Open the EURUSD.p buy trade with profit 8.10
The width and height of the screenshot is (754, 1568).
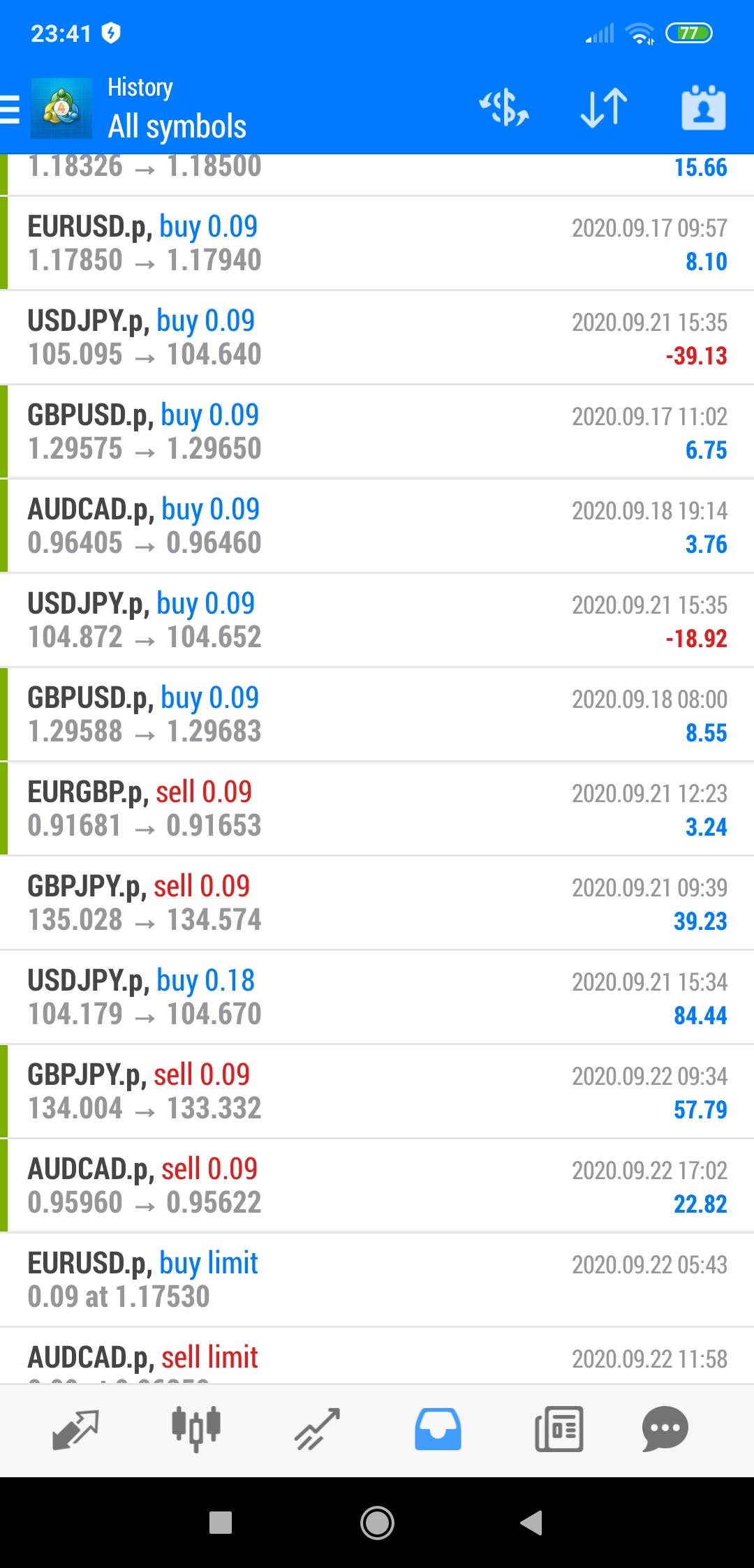point(377,244)
